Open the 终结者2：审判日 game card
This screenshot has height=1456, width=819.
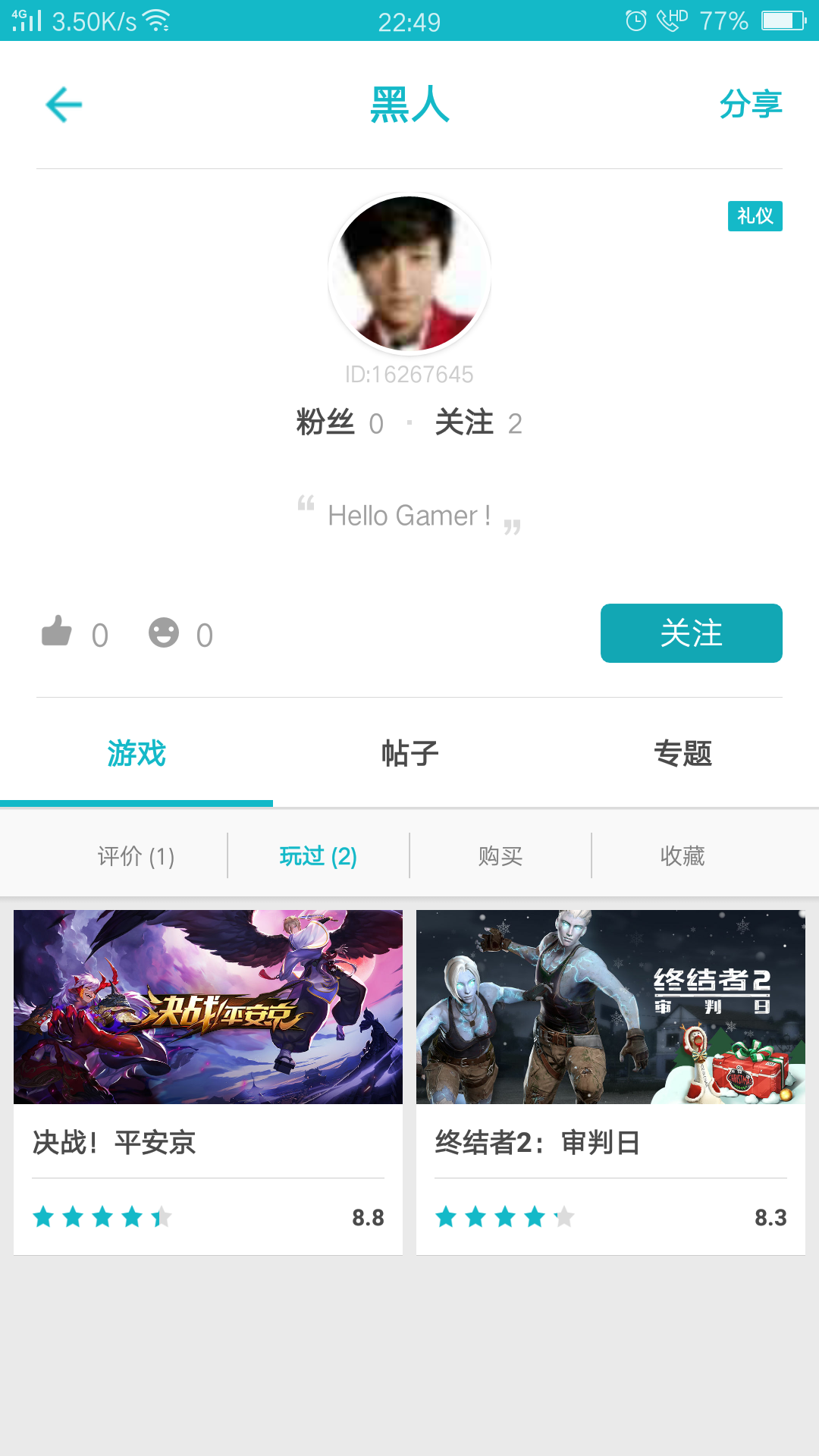point(610,1082)
